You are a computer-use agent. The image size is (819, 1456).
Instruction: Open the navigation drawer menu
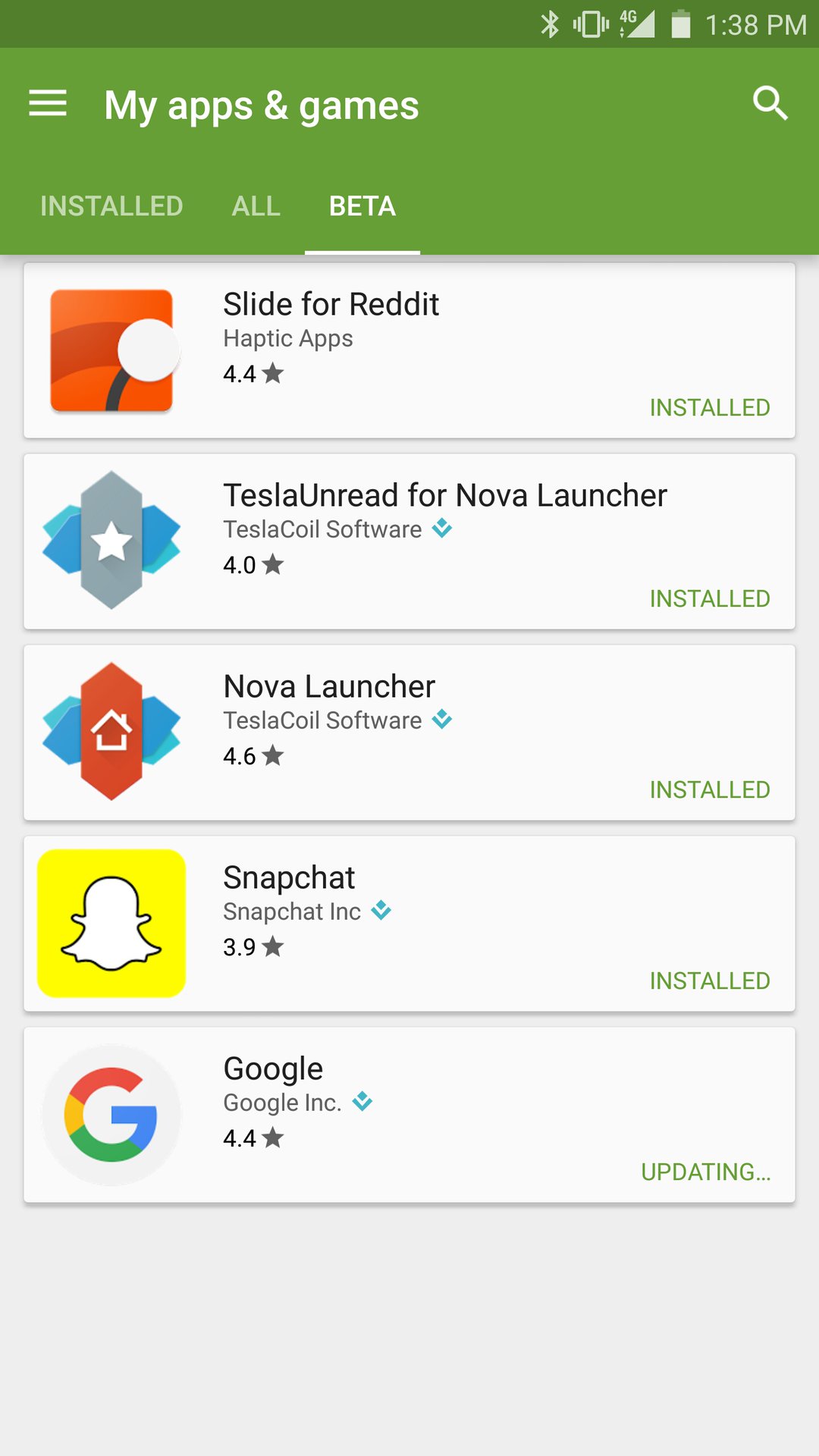pos(48,104)
